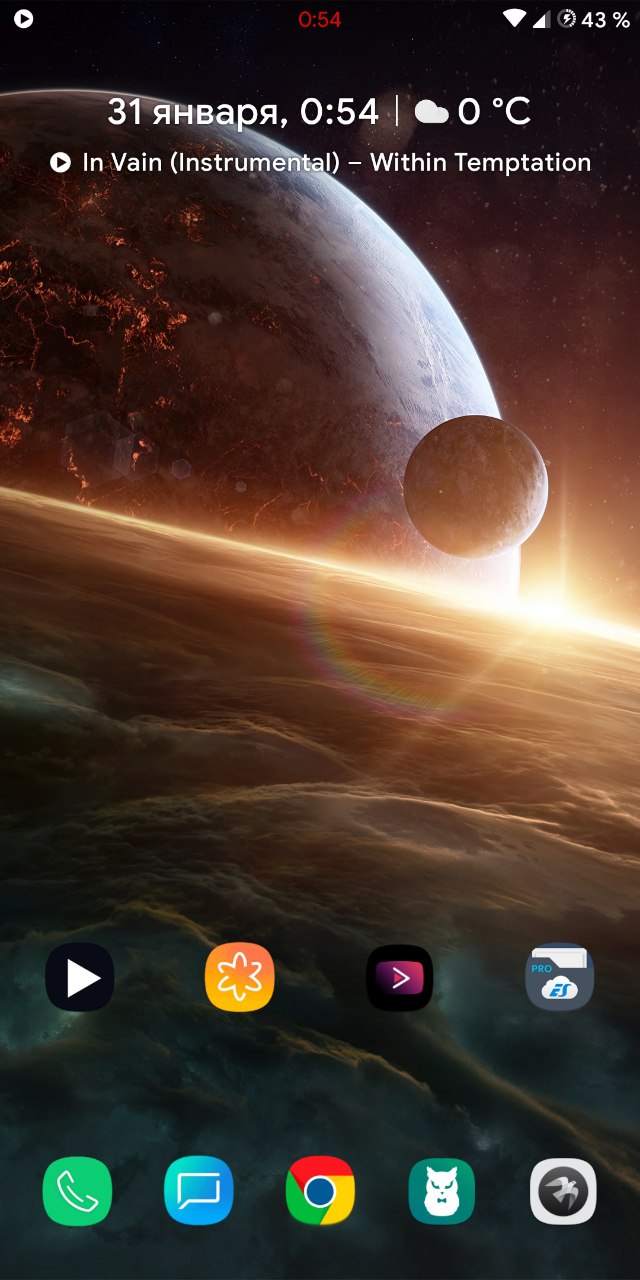The image size is (640, 1280).
Task: Launch the orange flower gallery app
Action: point(240,977)
